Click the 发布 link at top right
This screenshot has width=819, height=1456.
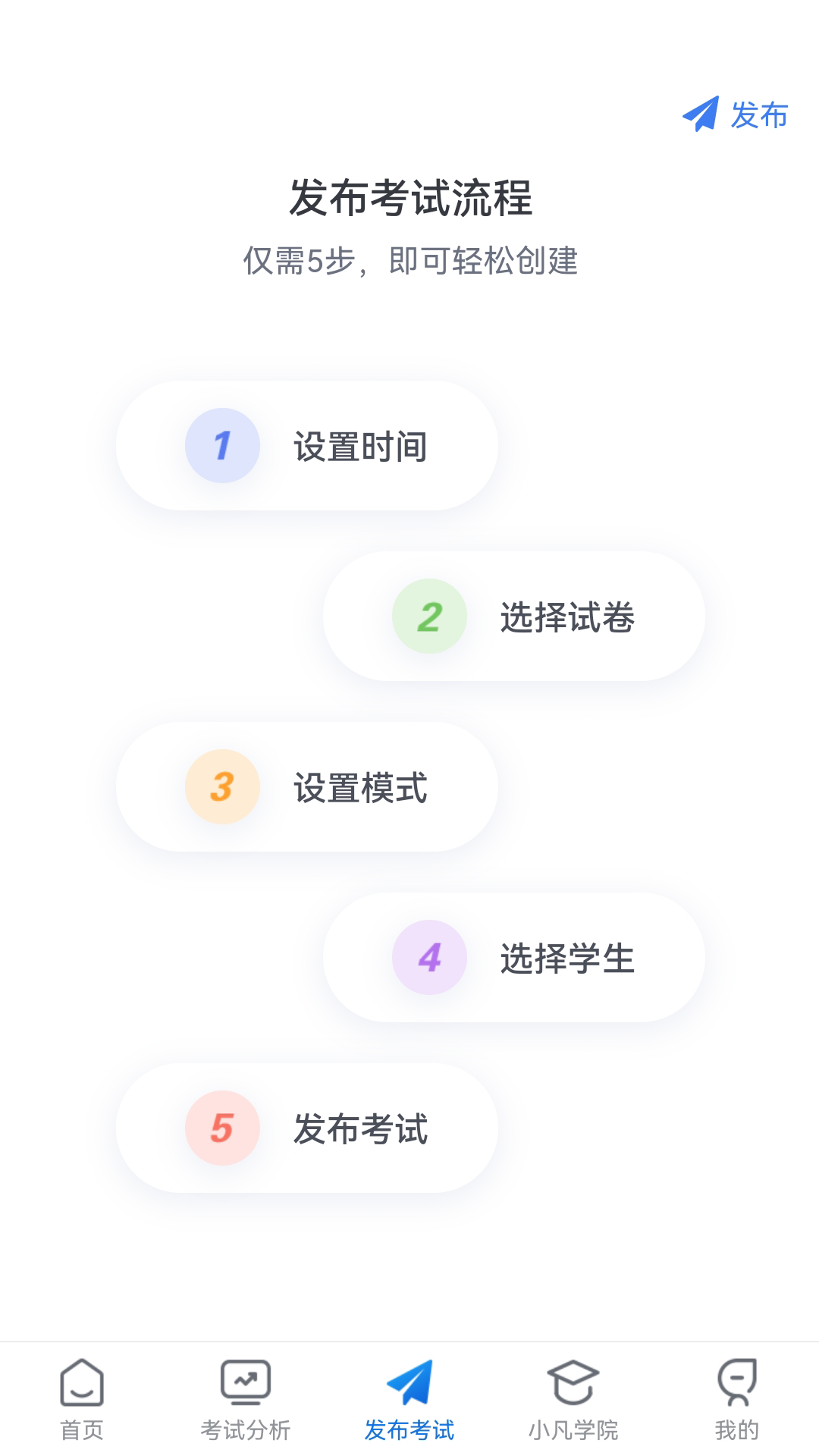756,115
